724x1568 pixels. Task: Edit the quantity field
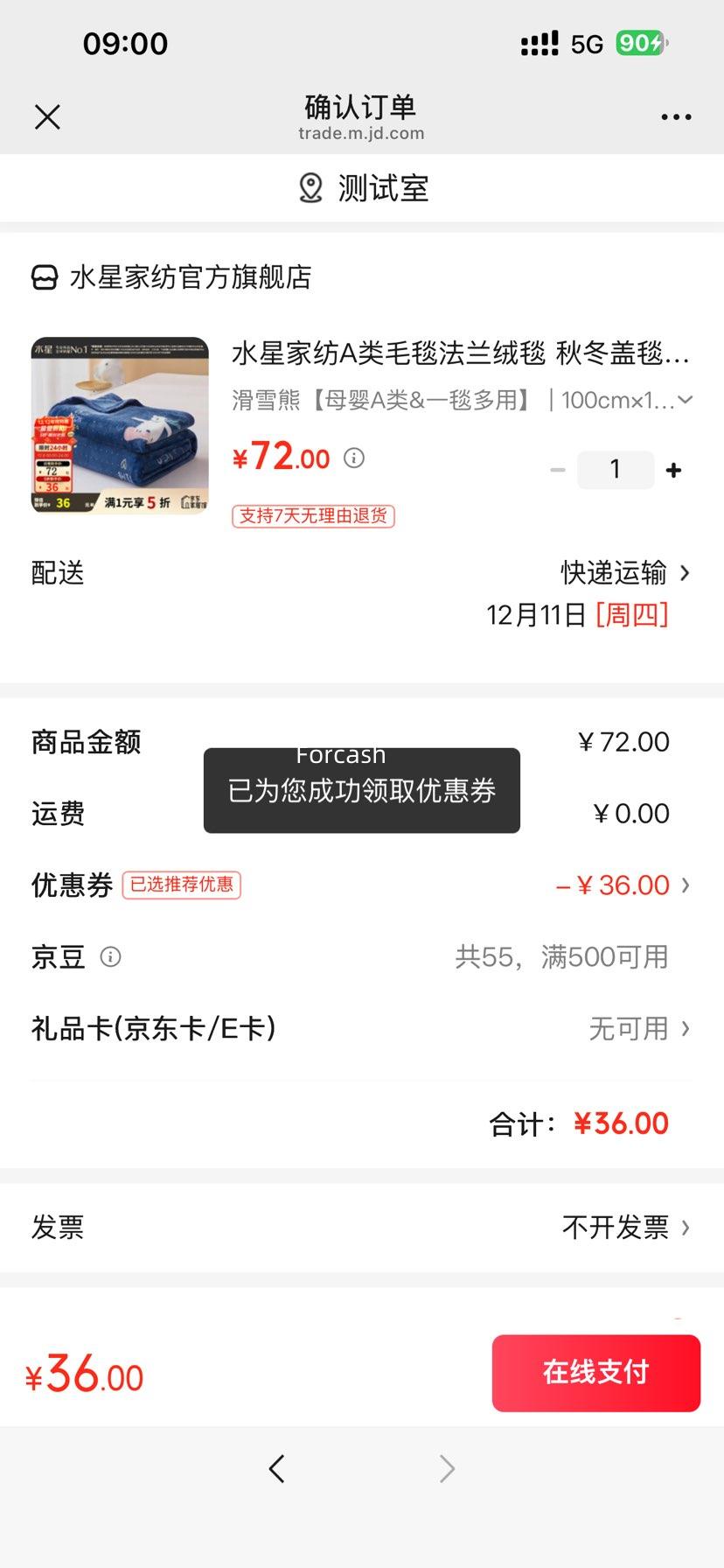point(616,470)
